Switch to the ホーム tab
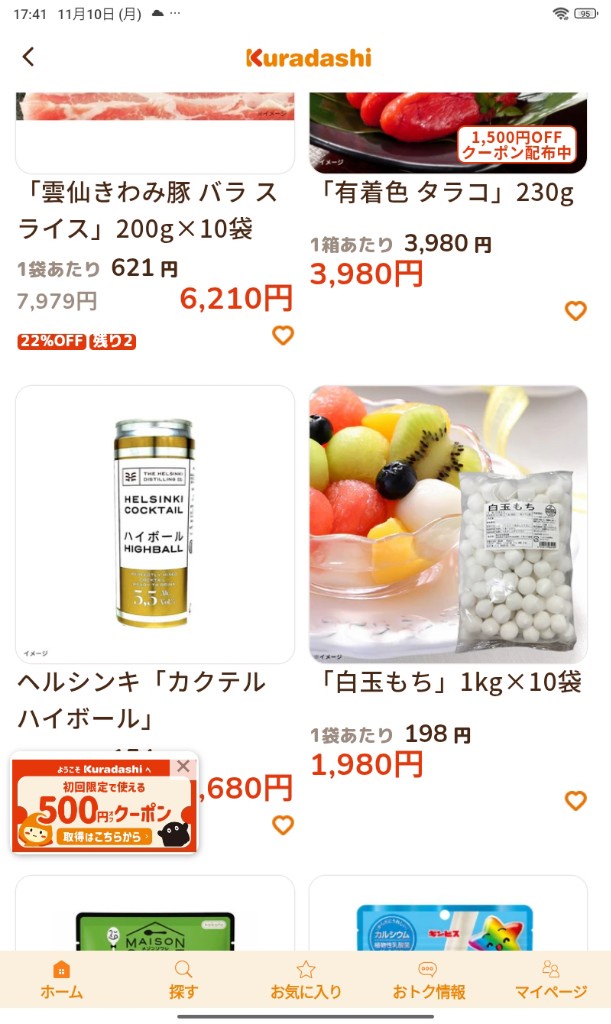611x1024 pixels. pos(61,980)
